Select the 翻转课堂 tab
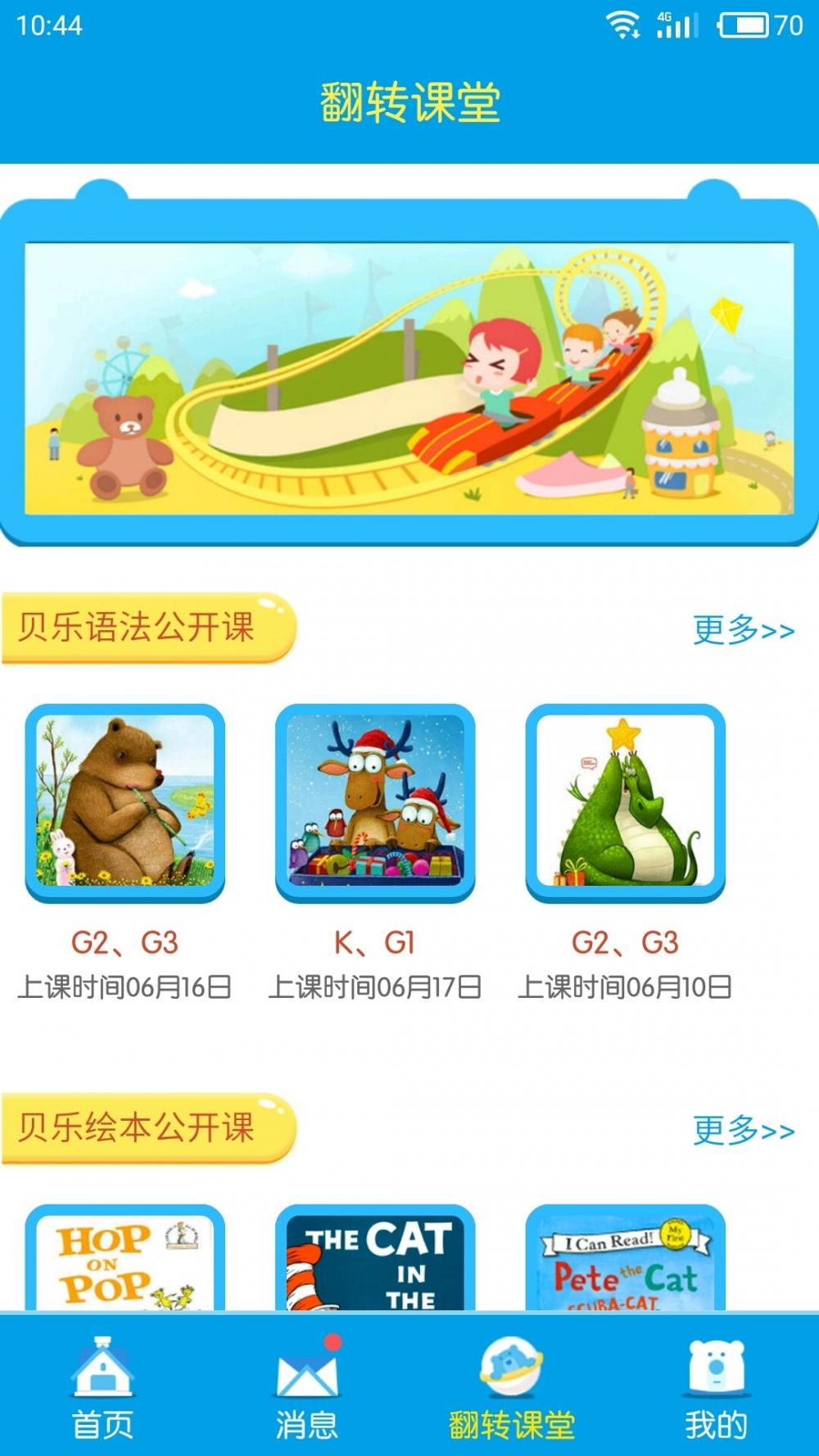The height and width of the screenshot is (1456, 819). pos(512,1386)
